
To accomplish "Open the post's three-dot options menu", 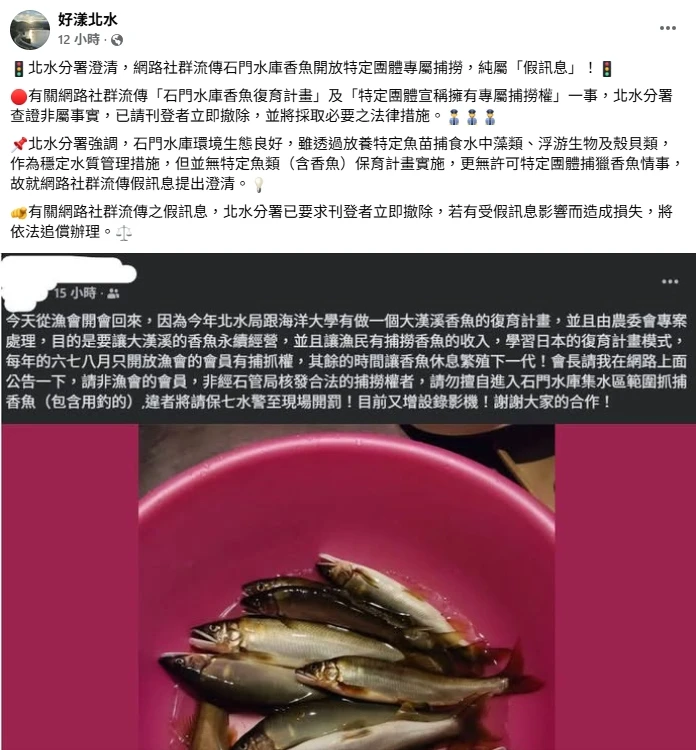I will click(667, 28).
